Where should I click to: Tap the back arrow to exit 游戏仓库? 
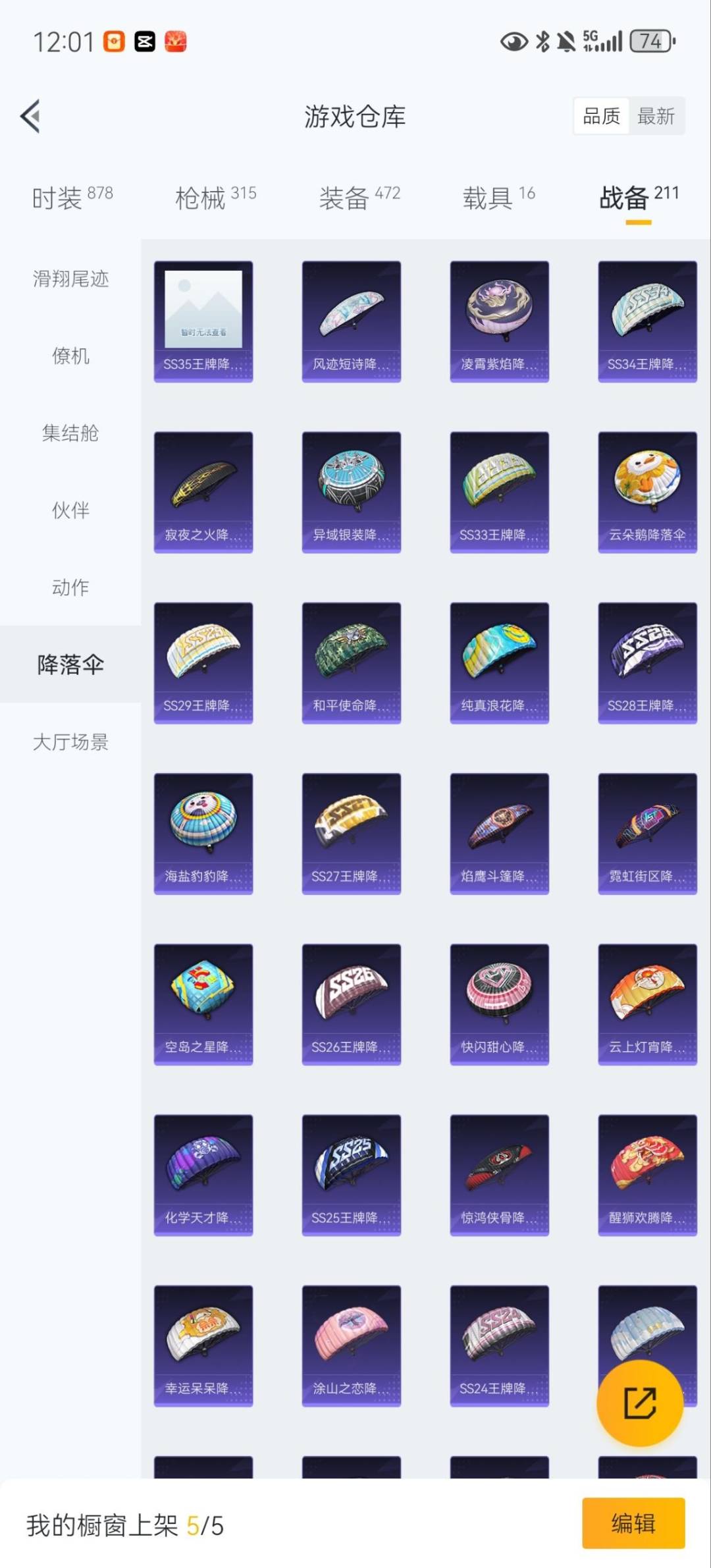(30, 116)
